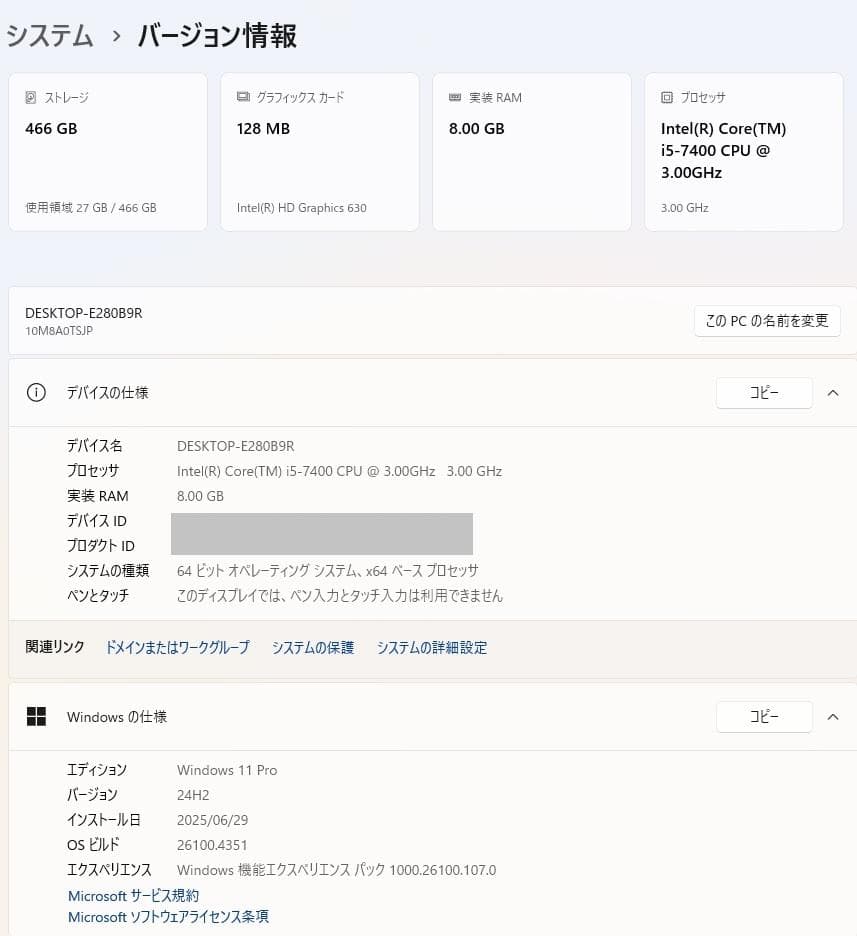
Task: Open the Microsoft サービス規約 link
Action: (133, 896)
